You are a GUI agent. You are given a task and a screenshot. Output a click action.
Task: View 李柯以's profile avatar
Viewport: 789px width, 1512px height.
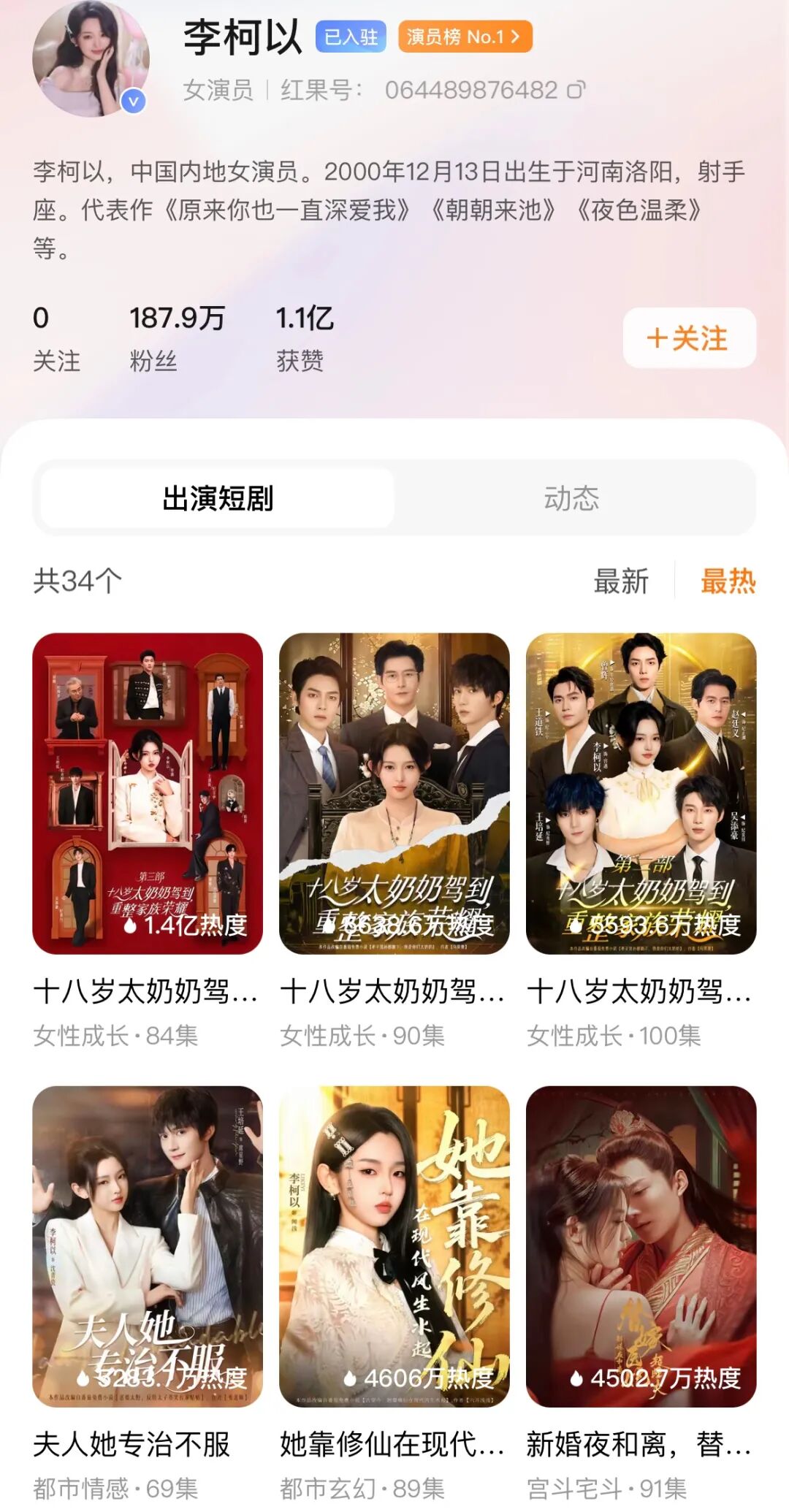[91, 58]
